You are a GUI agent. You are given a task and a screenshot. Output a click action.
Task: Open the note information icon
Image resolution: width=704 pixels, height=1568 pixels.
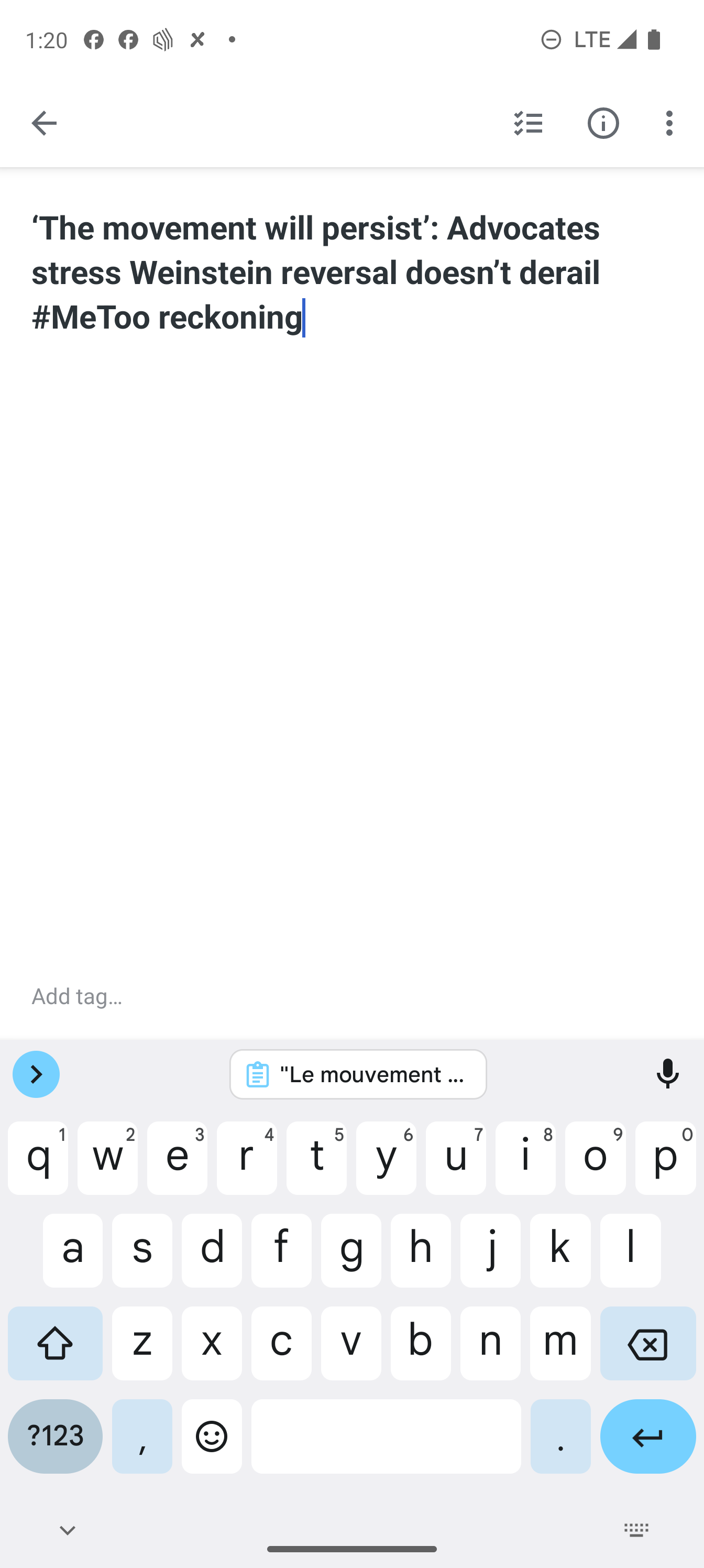pyautogui.click(x=603, y=123)
